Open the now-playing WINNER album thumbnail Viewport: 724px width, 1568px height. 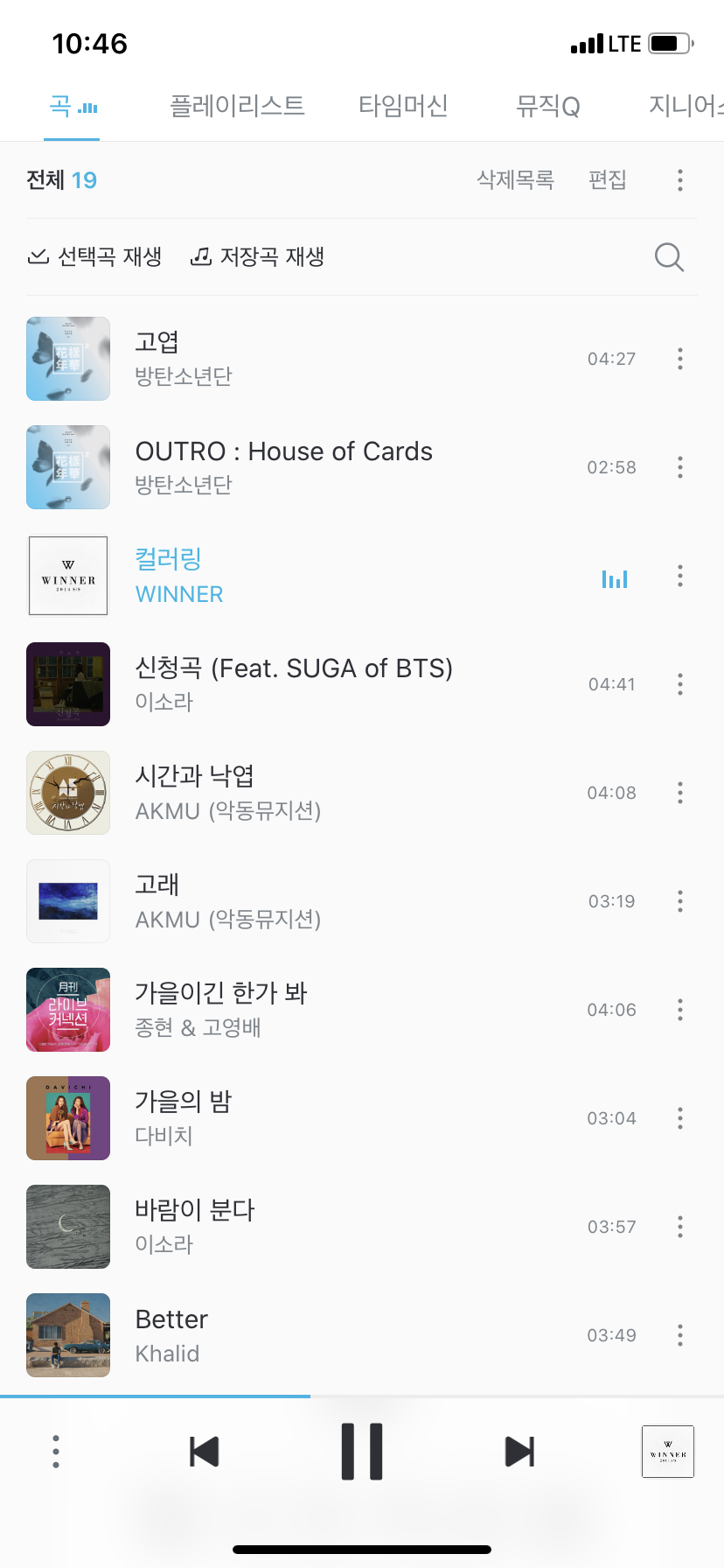[x=668, y=1452]
